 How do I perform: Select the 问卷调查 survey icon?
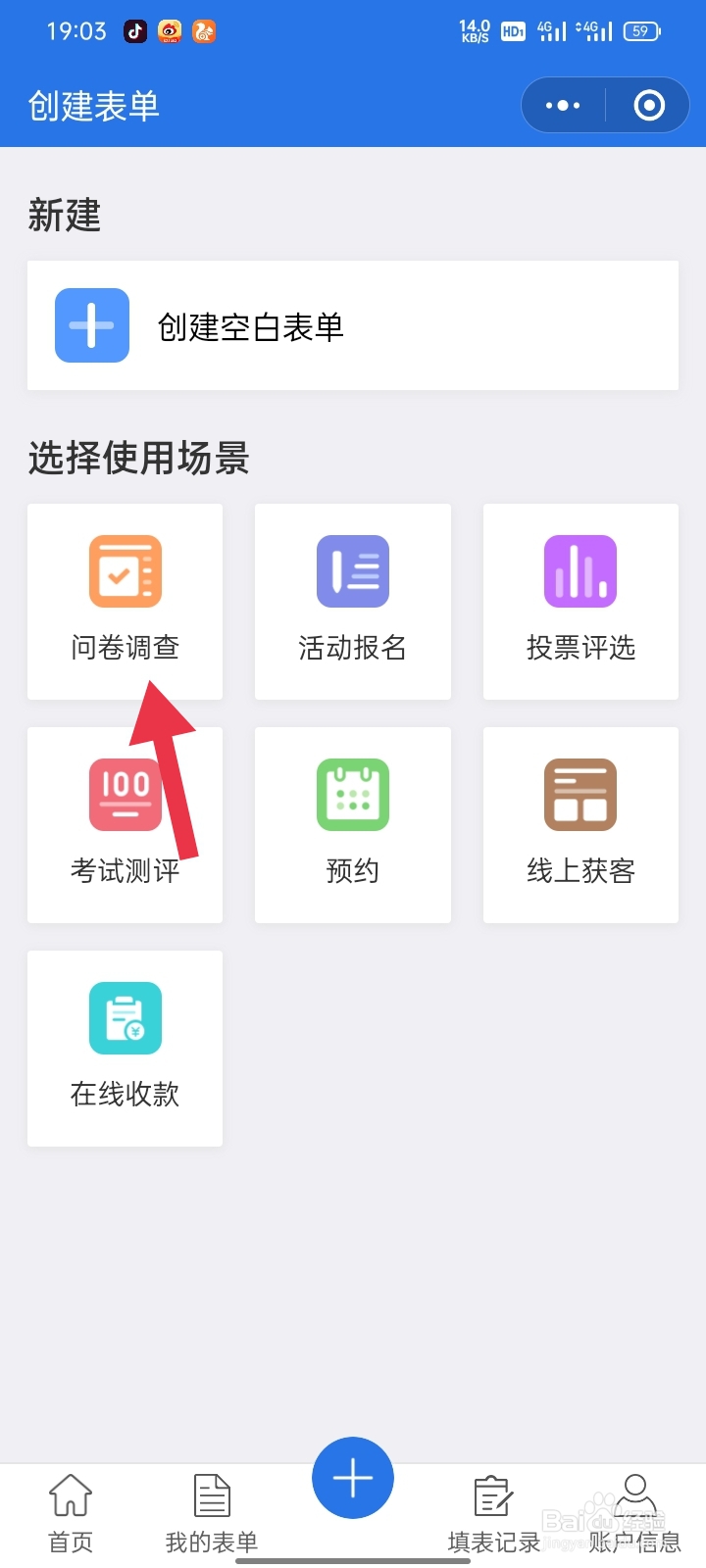[x=125, y=571]
